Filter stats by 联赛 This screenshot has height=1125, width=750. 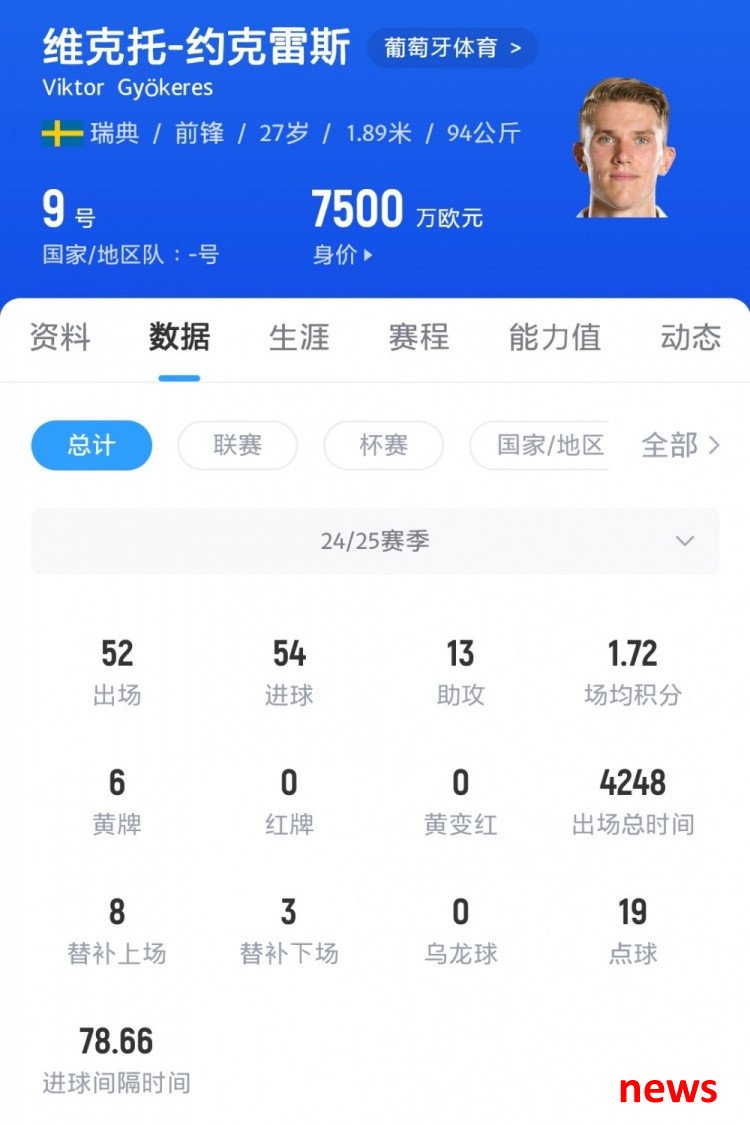(237, 445)
